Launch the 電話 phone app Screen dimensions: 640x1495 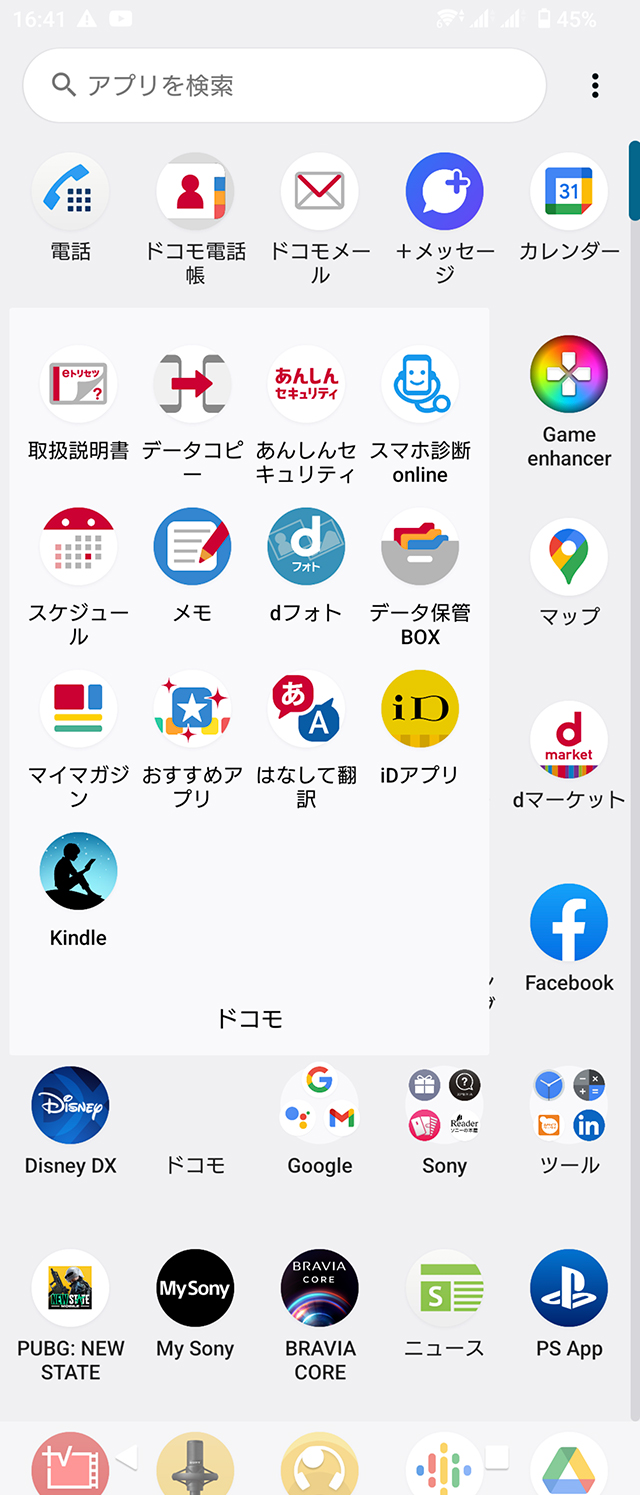click(x=71, y=191)
